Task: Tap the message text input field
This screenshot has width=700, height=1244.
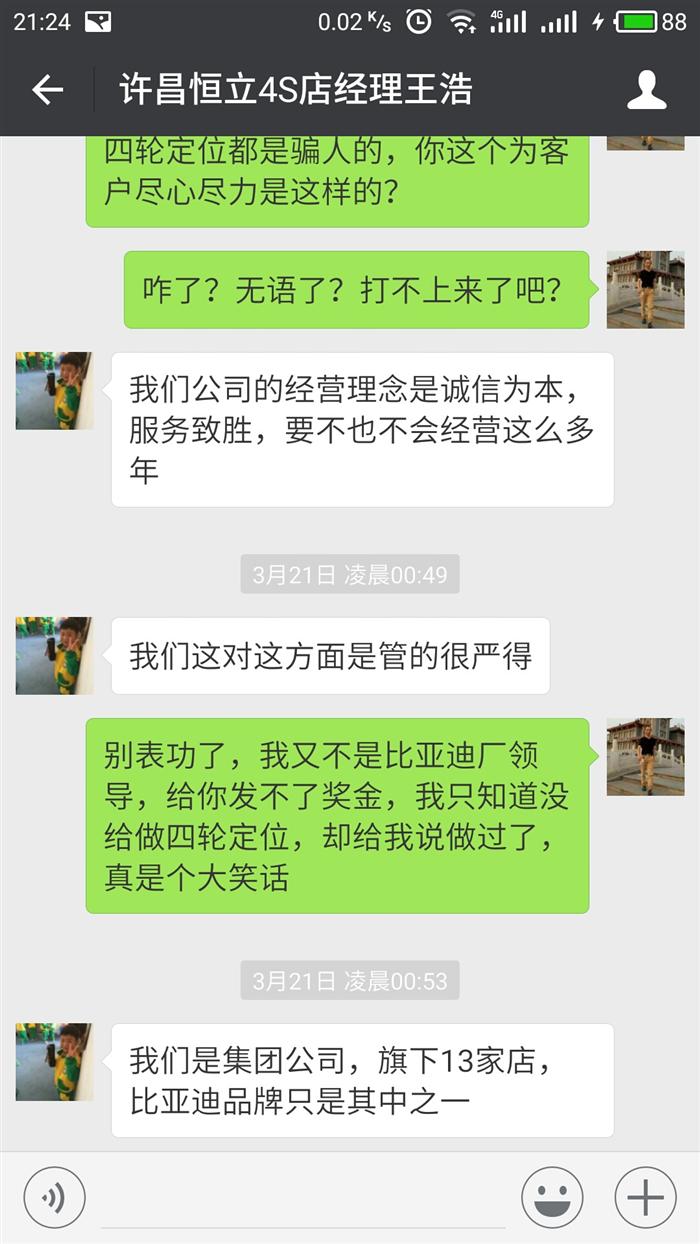Action: 303,1198
